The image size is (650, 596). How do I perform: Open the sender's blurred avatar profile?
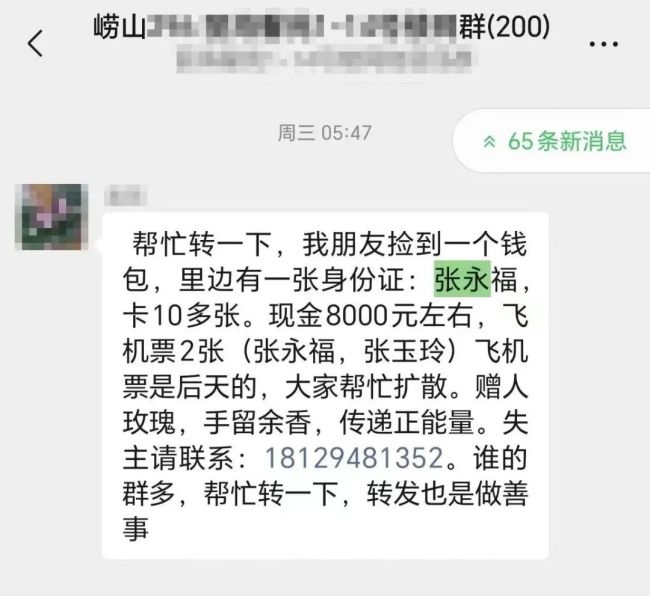coord(53,216)
